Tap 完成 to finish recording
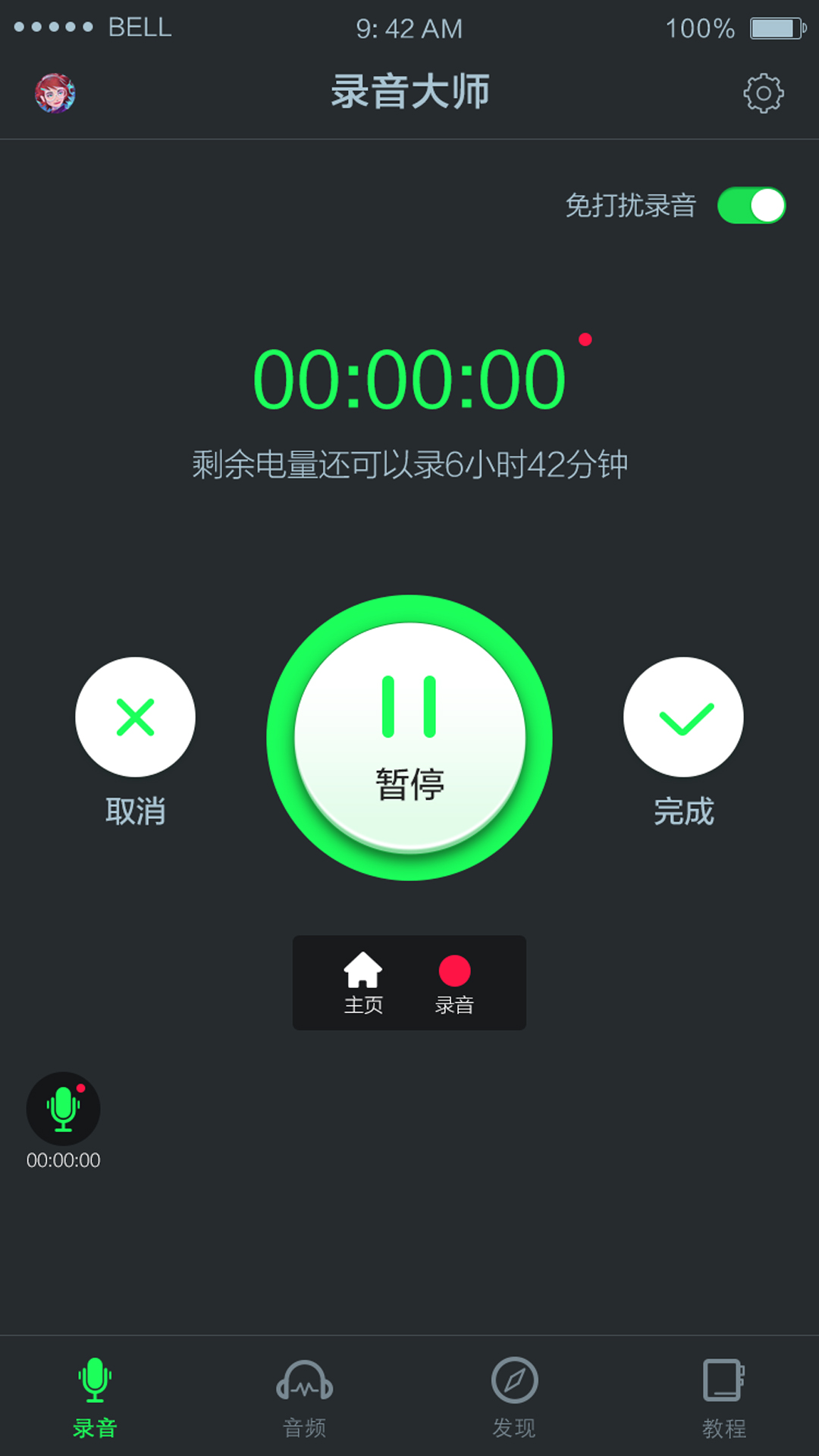819x1456 pixels. (682, 717)
